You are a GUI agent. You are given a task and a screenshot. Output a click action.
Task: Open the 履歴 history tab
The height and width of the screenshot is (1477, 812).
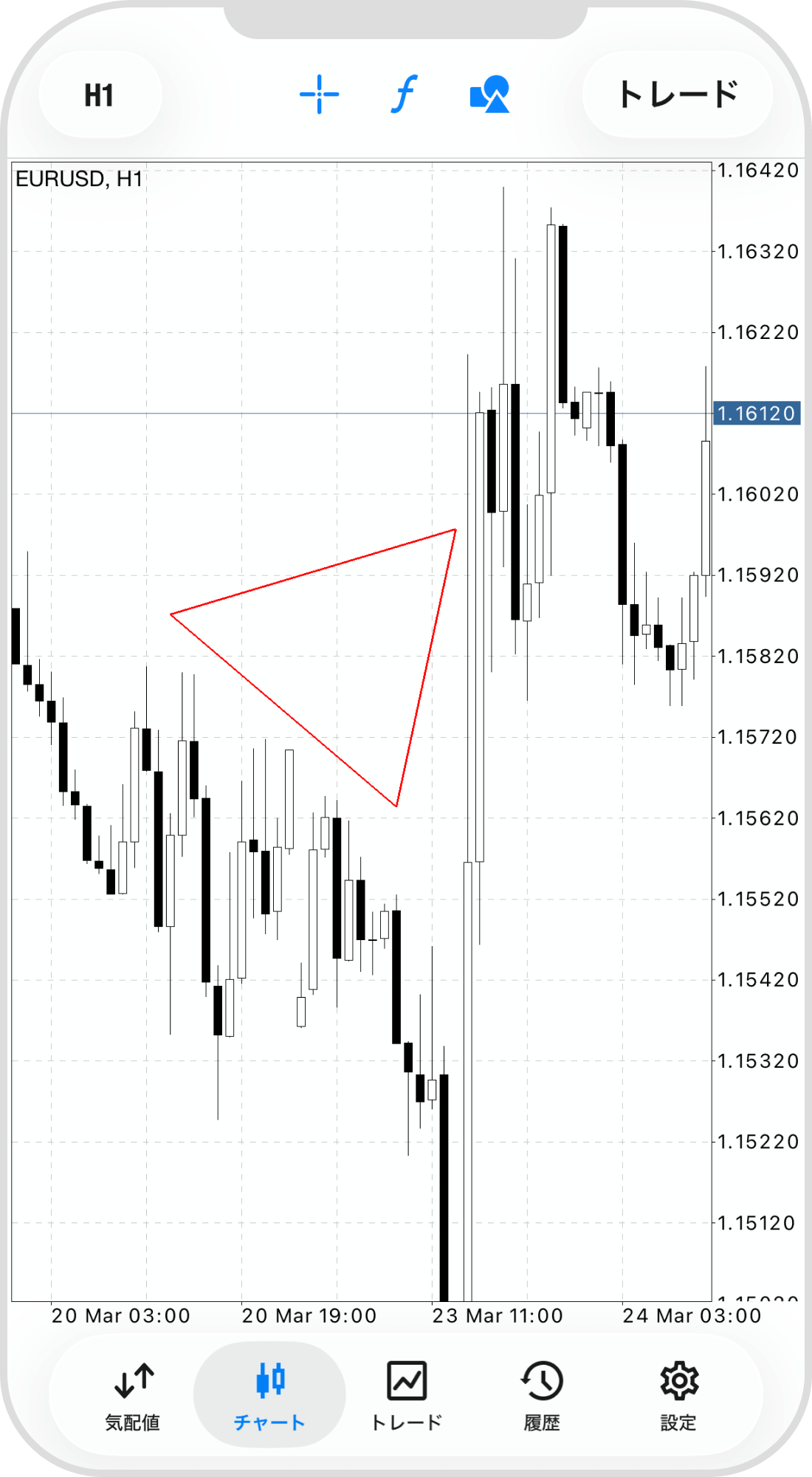[542, 1394]
